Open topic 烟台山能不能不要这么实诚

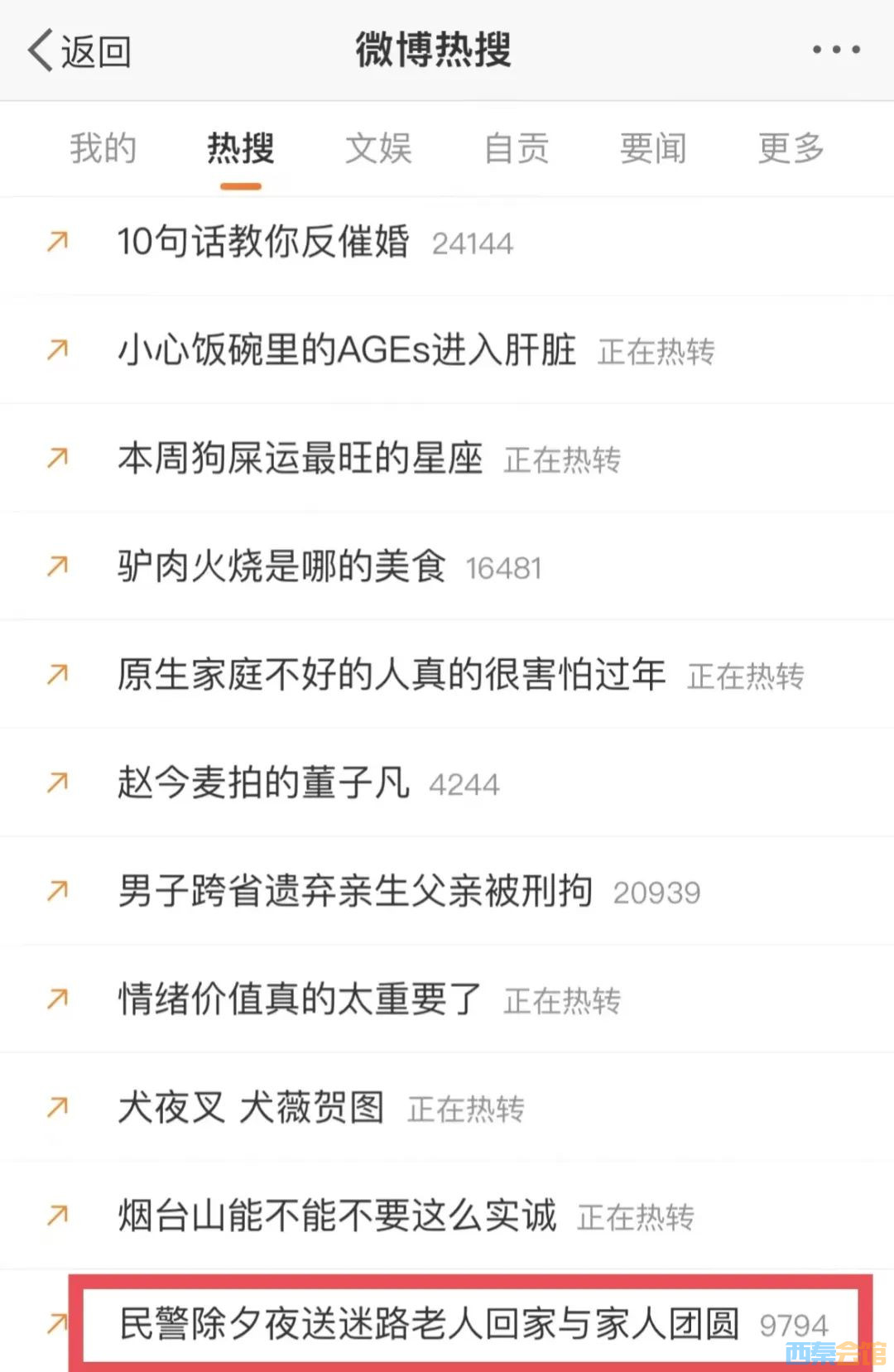click(x=337, y=1216)
